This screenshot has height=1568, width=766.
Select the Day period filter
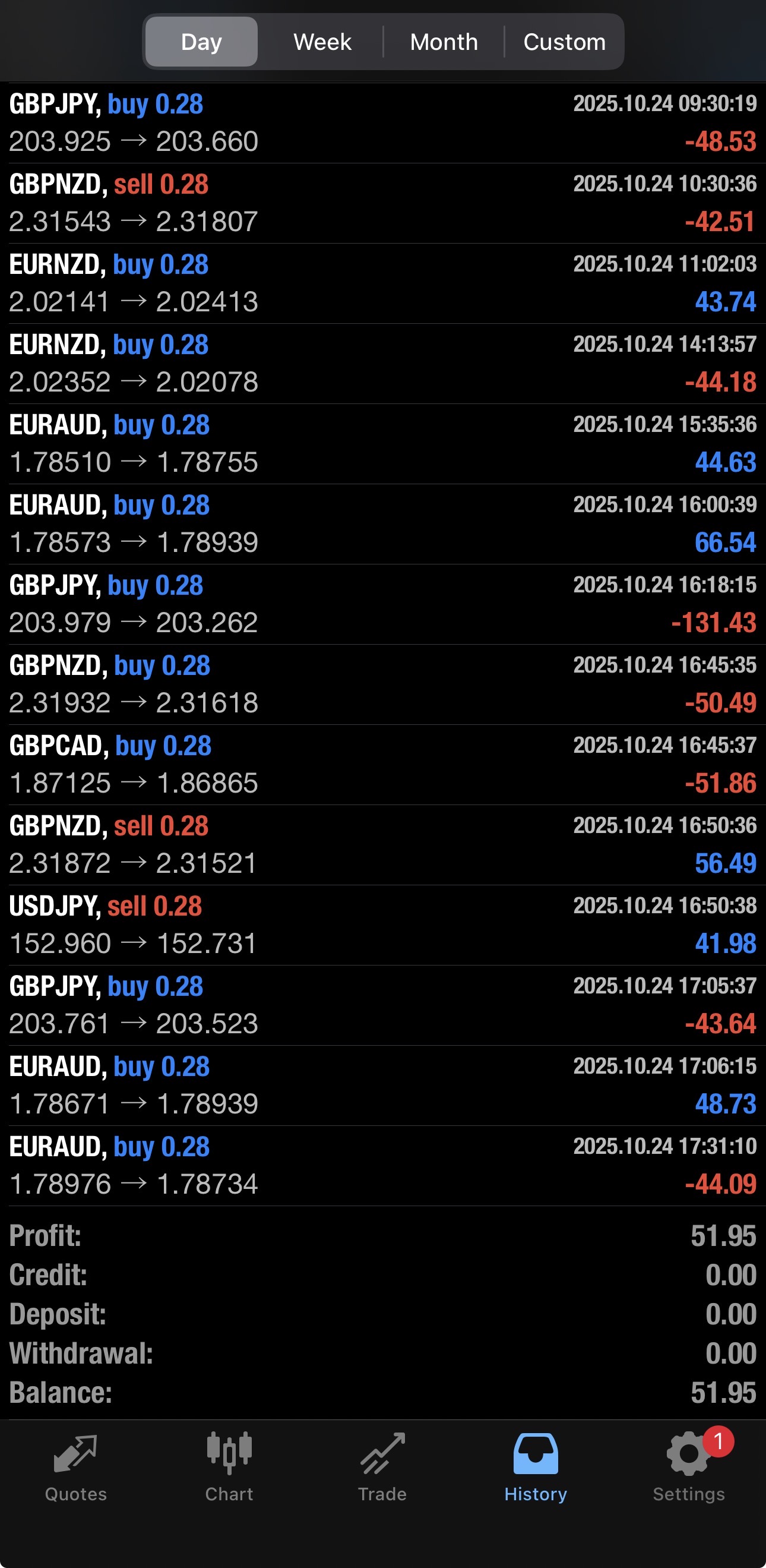pyautogui.click(x=201, y=42)
